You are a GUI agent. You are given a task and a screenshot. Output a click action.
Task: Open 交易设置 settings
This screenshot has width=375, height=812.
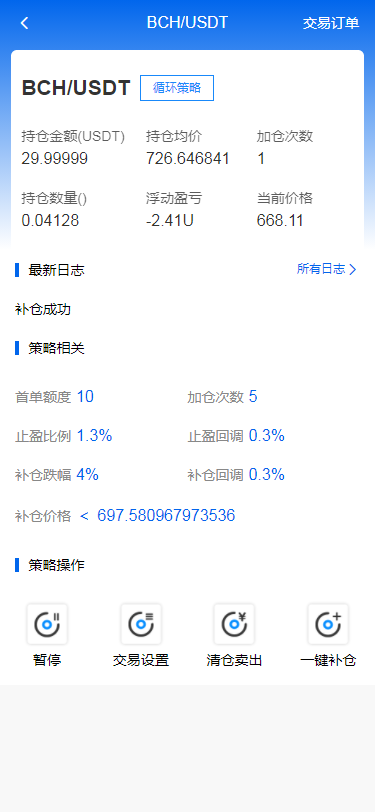141,636
